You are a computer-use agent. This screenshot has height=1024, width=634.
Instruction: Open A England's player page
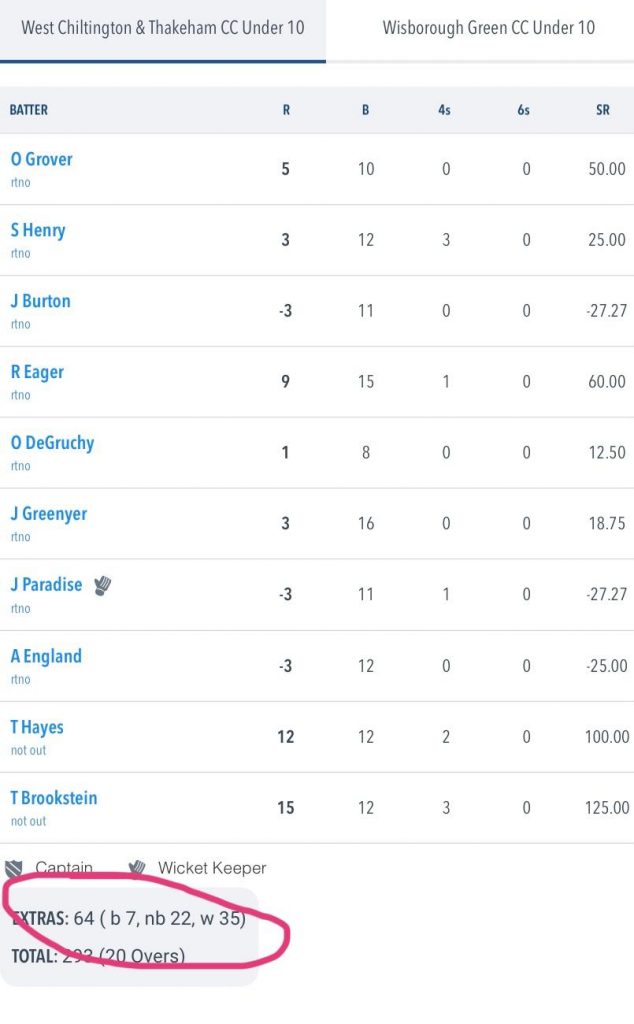(x=46, y=657)
